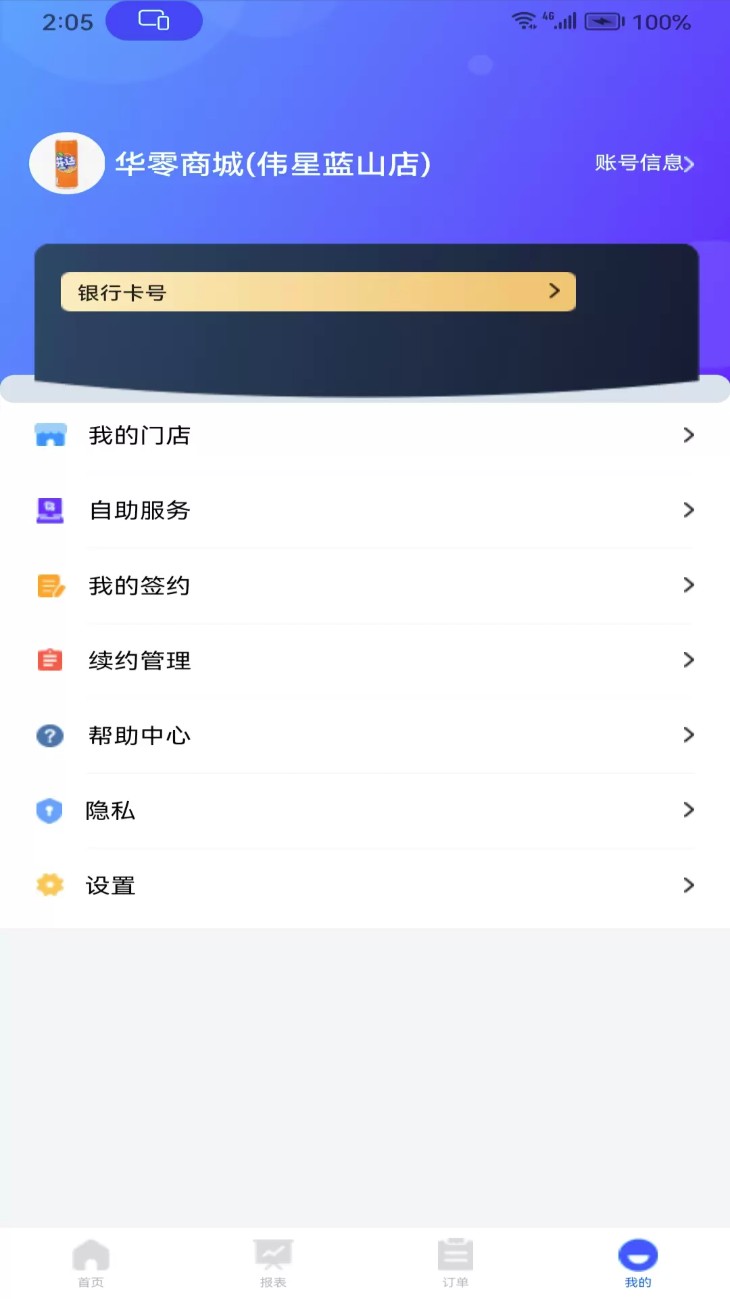Click the 我的签约 signing pen icon
730x1299 pixels.
(x=49, y=585)
